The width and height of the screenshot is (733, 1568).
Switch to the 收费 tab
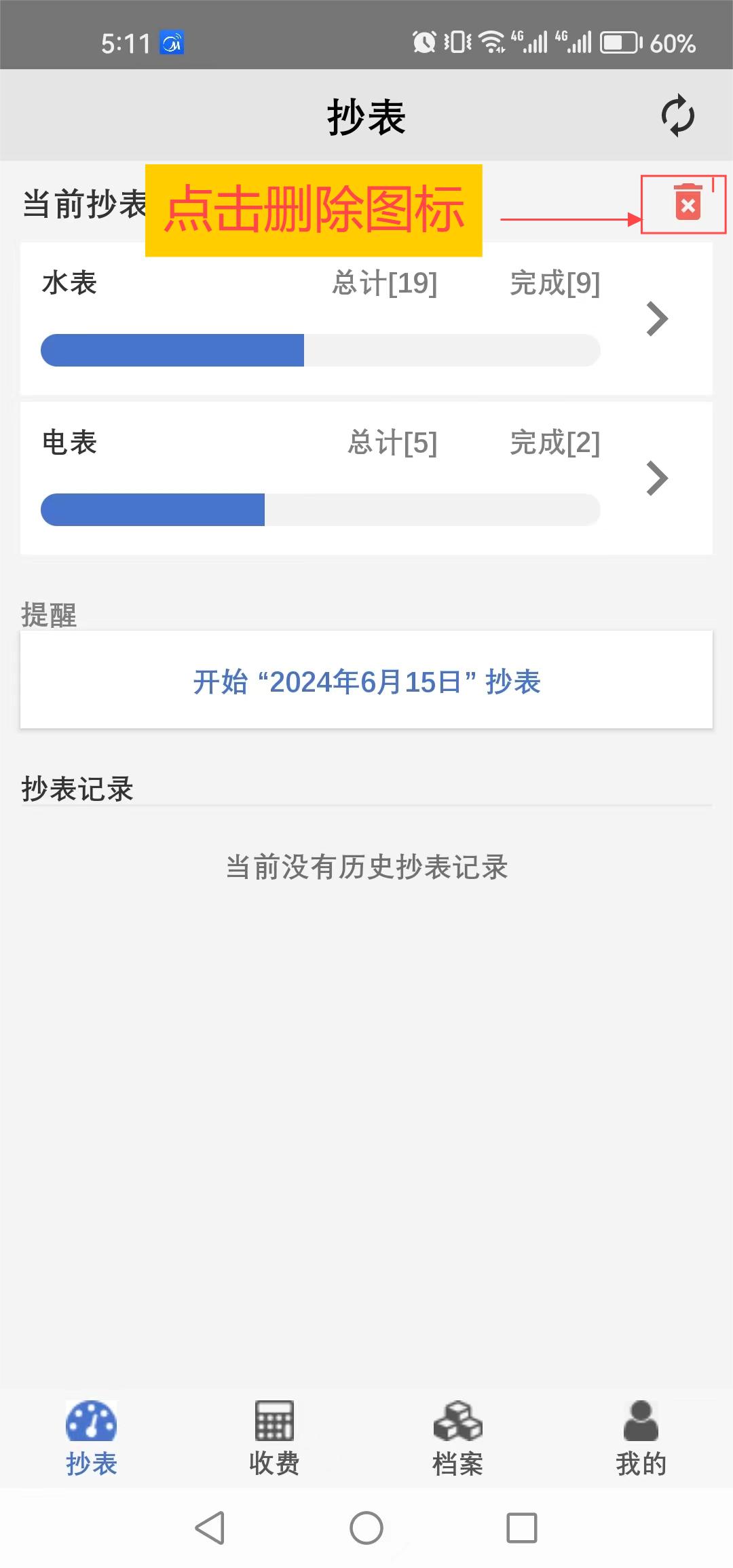pyautogui.click(x=274, y=1438)
